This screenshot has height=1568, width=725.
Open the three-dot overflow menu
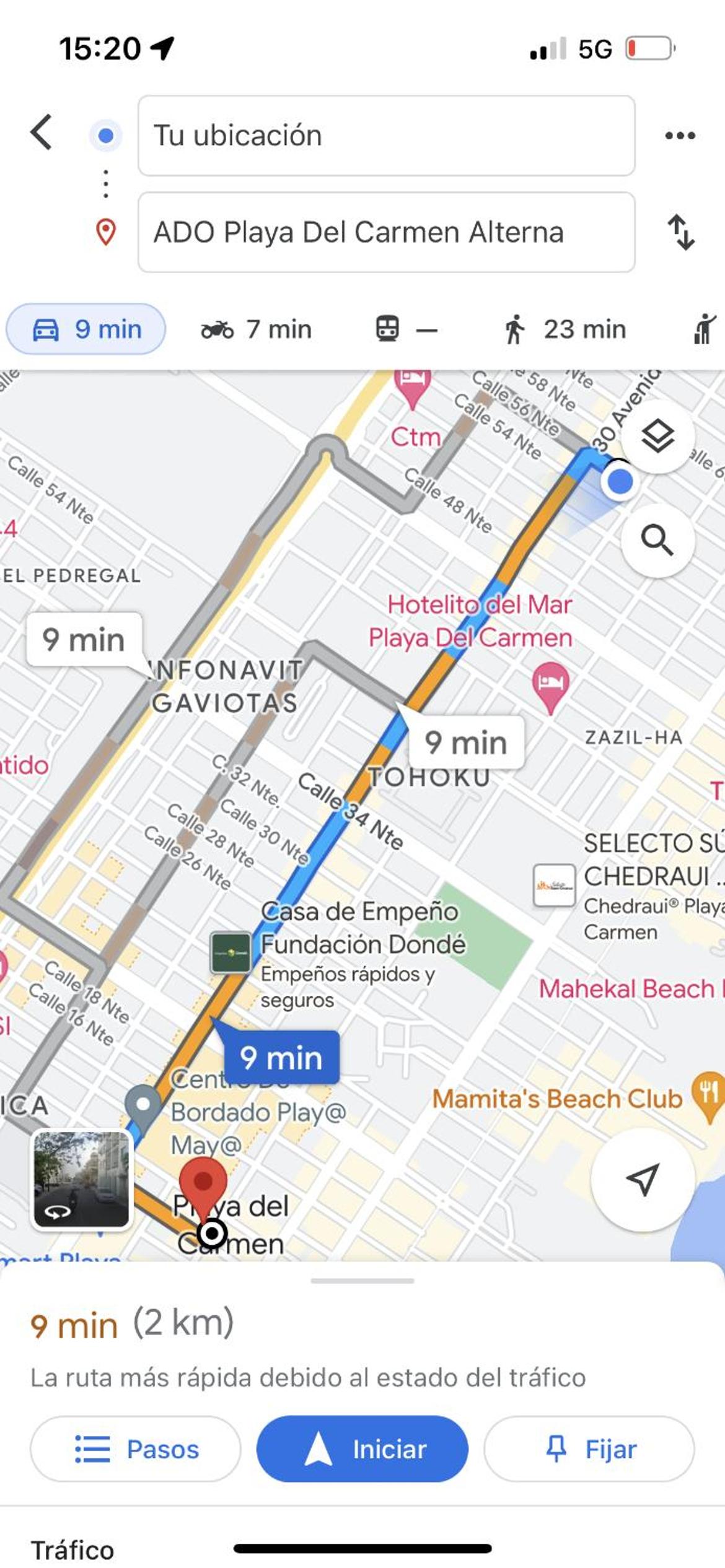coord(680,136)
